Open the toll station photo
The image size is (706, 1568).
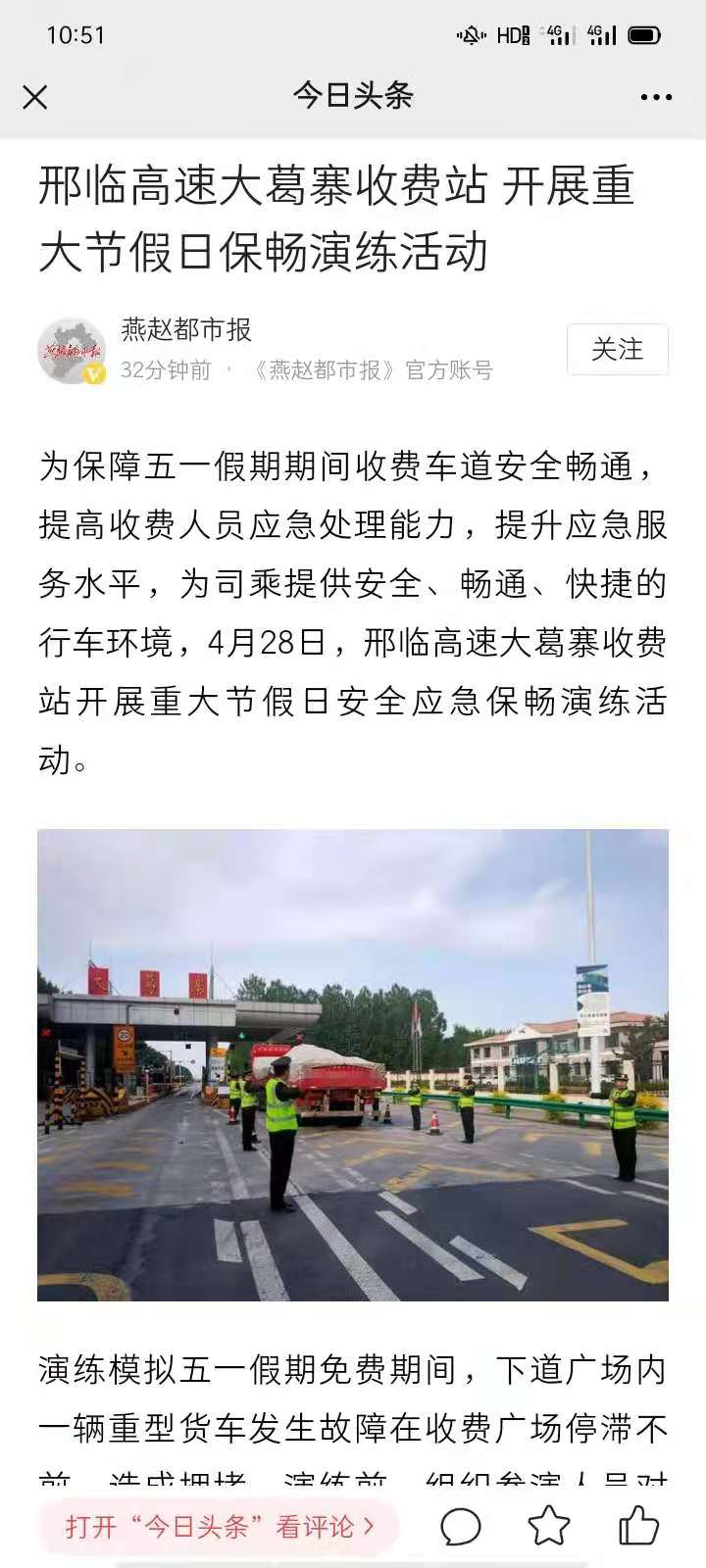(353, 1065)
